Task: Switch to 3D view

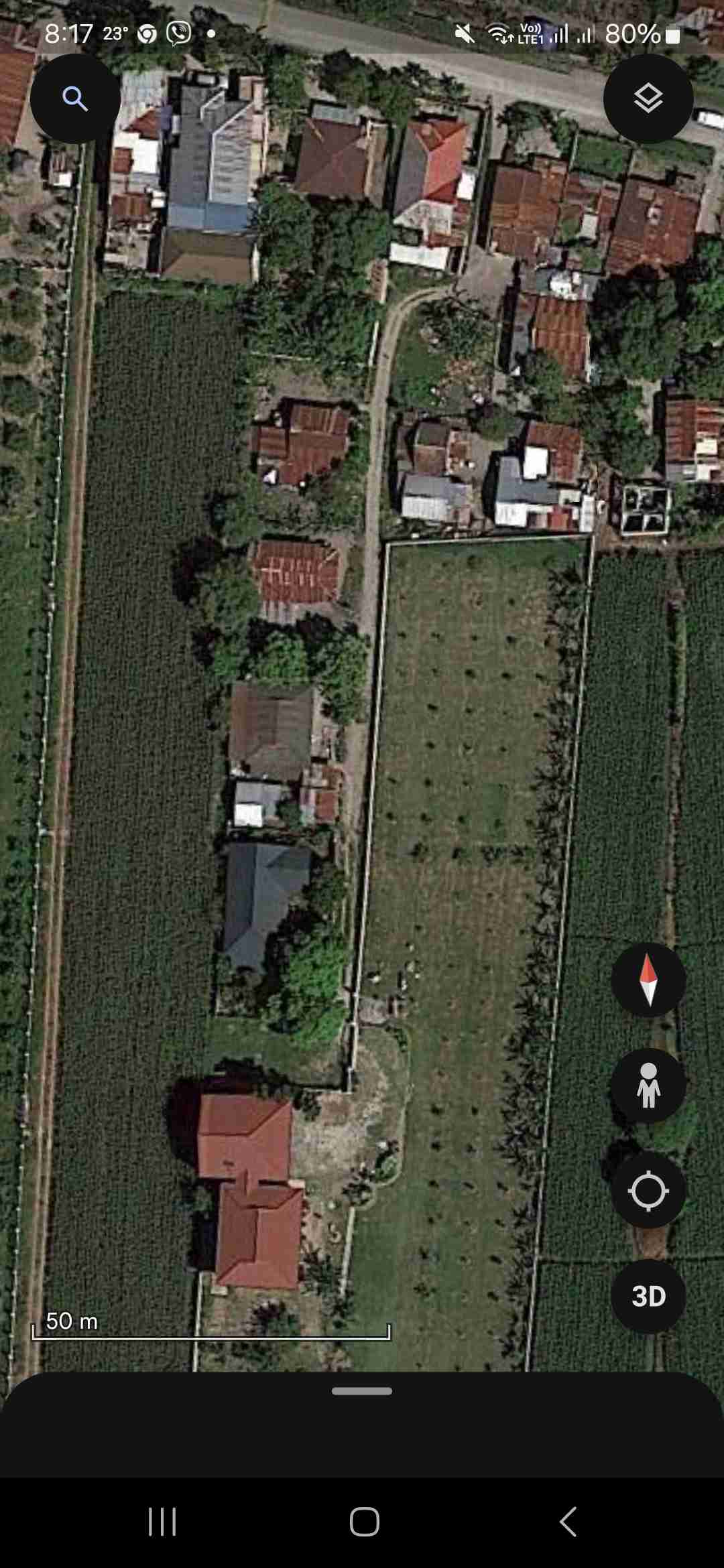Action: pos(648,1296)
